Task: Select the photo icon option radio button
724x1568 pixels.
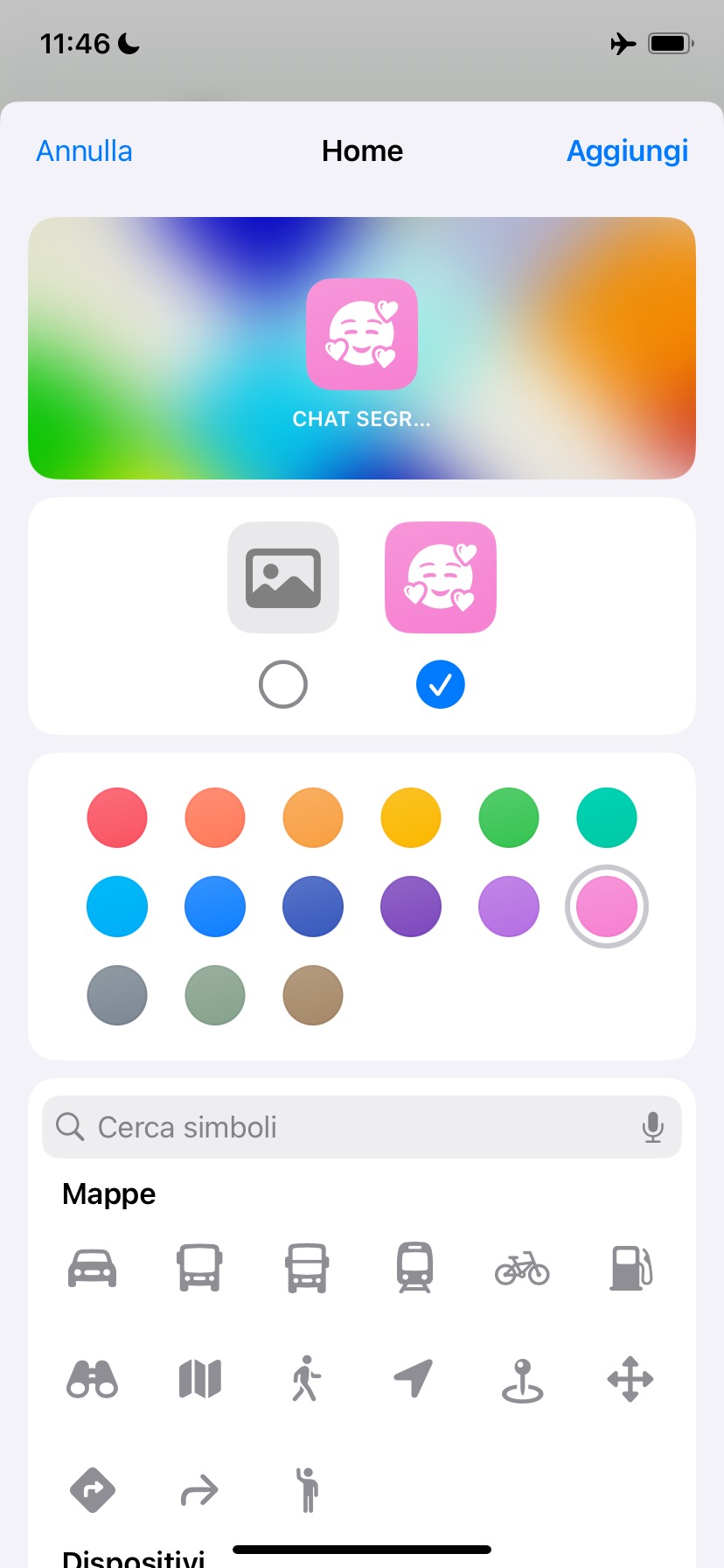Action: 283,684
